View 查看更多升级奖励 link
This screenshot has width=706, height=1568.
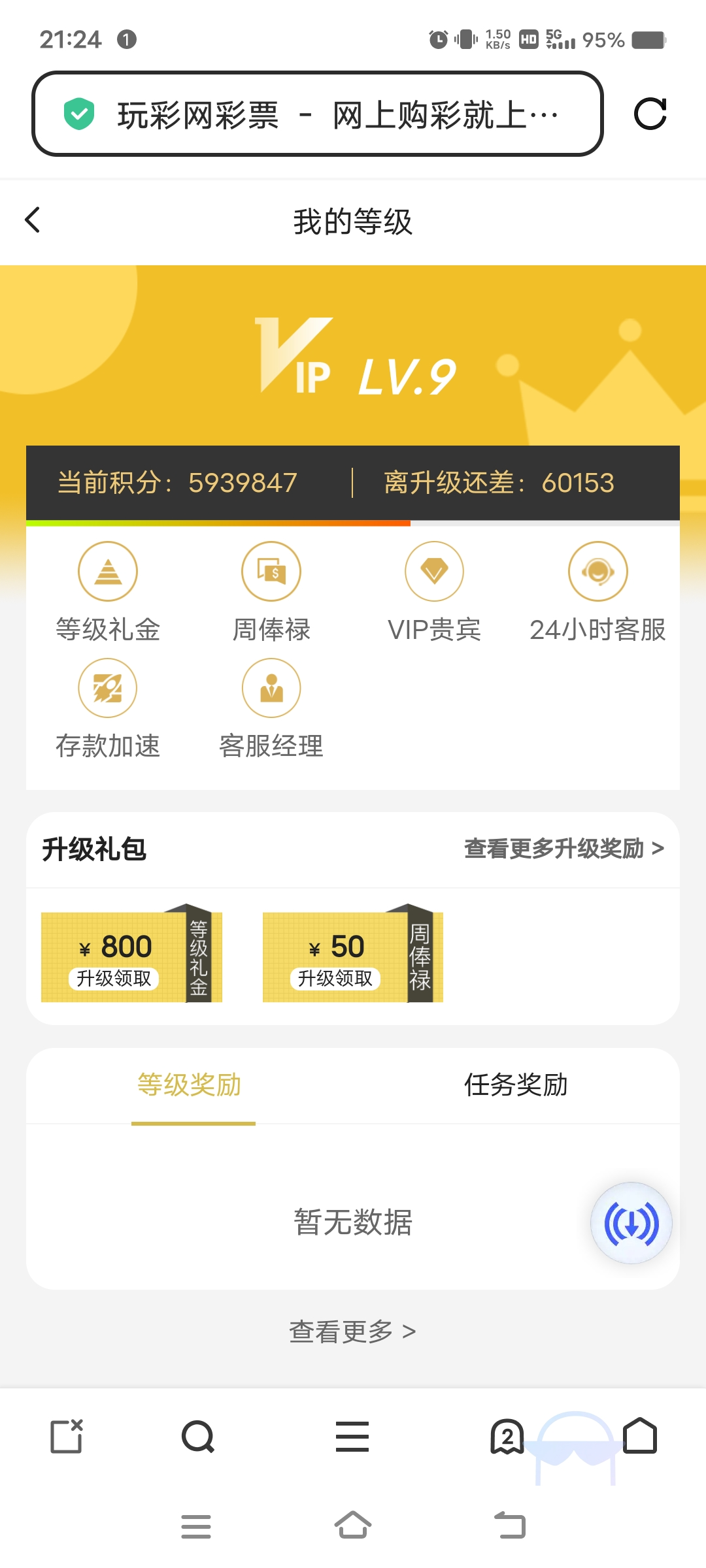point(563,849)
